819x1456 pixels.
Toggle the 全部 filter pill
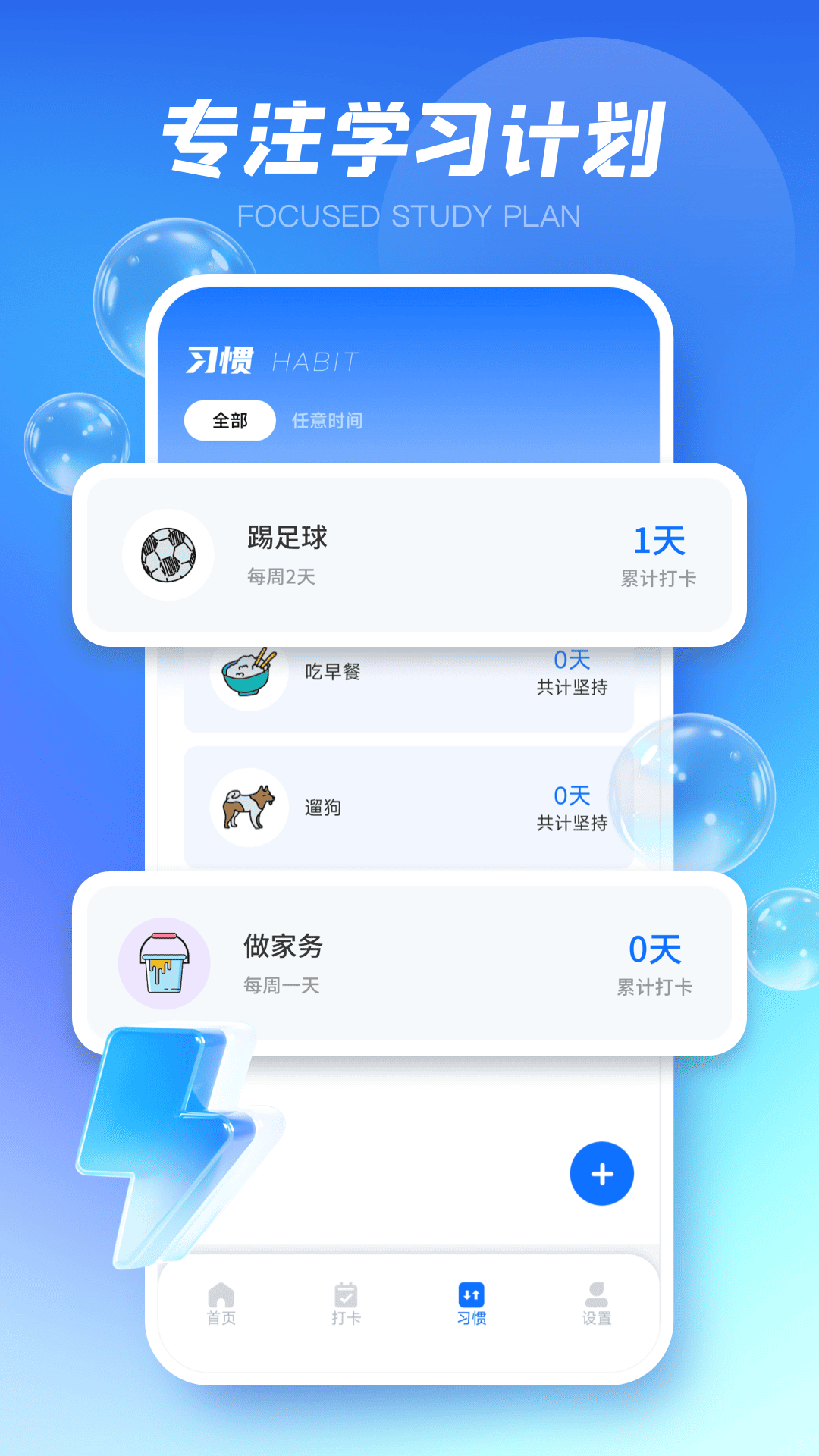pyautogui.click(x=229, y=419)
